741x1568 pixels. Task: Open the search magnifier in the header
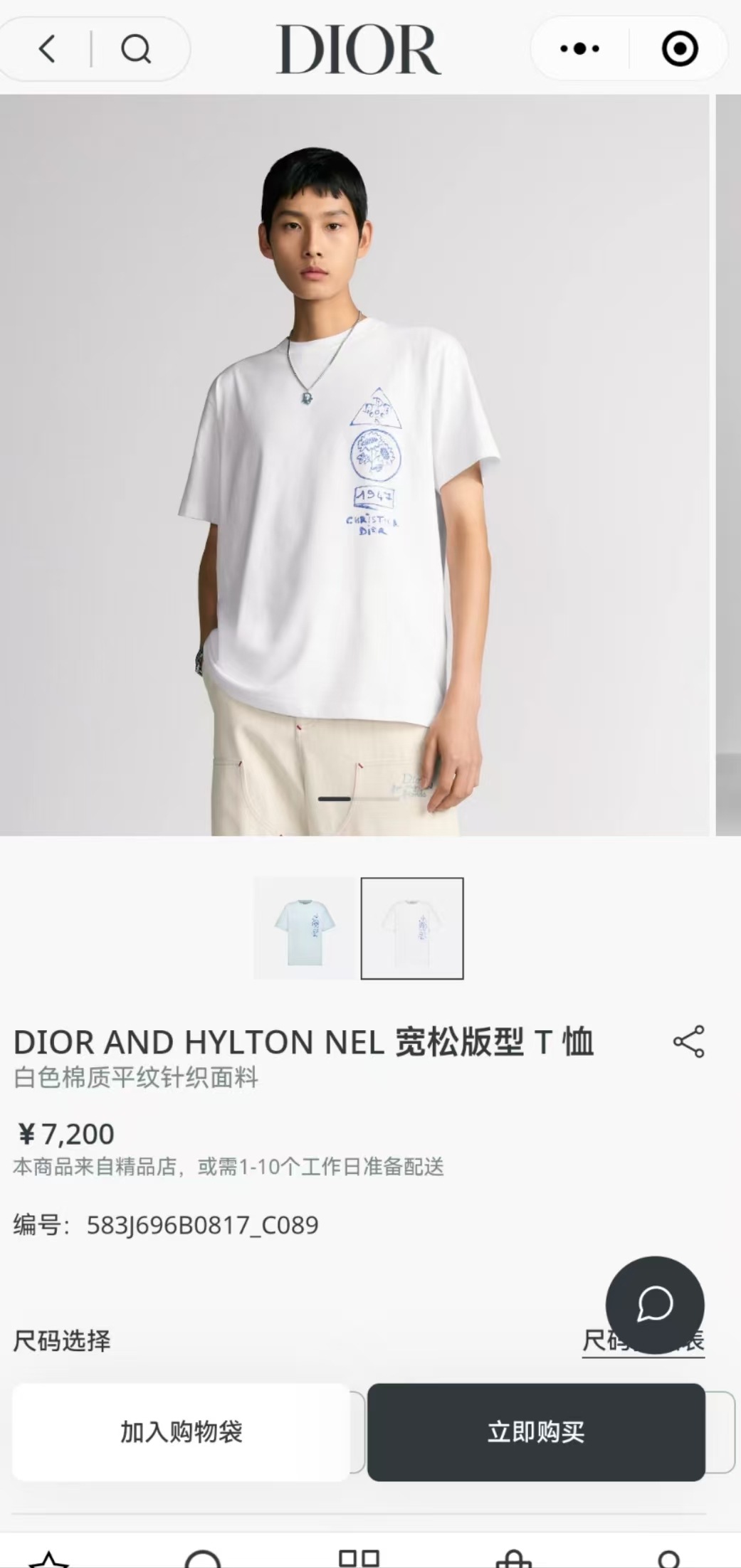pos(135,49)
